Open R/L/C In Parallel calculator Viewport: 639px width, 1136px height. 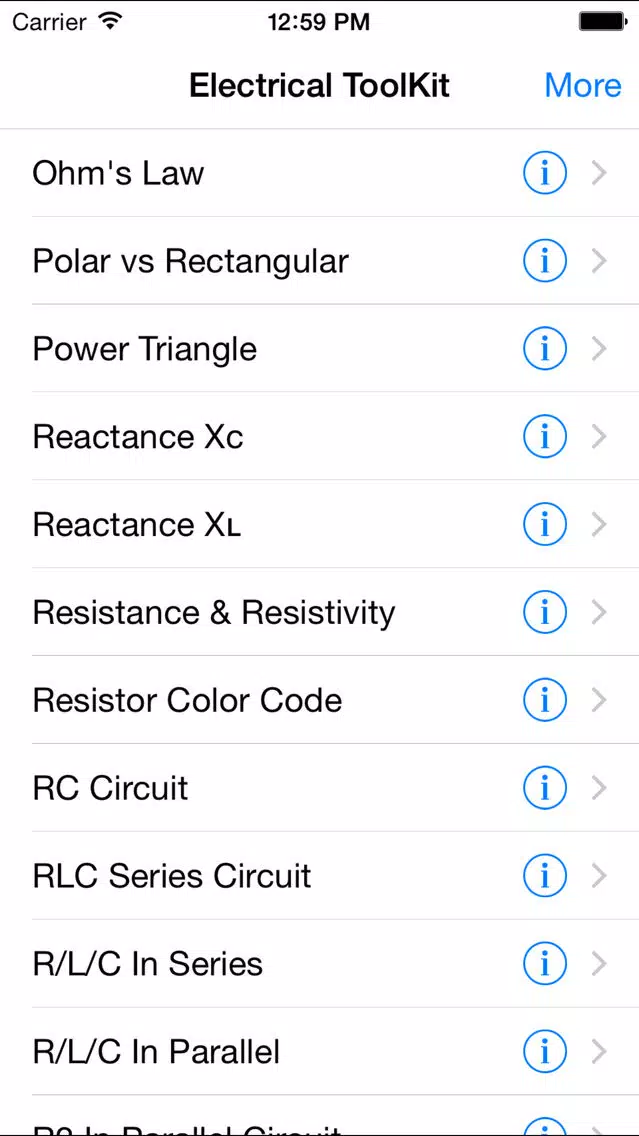[x=320, y=1051]
